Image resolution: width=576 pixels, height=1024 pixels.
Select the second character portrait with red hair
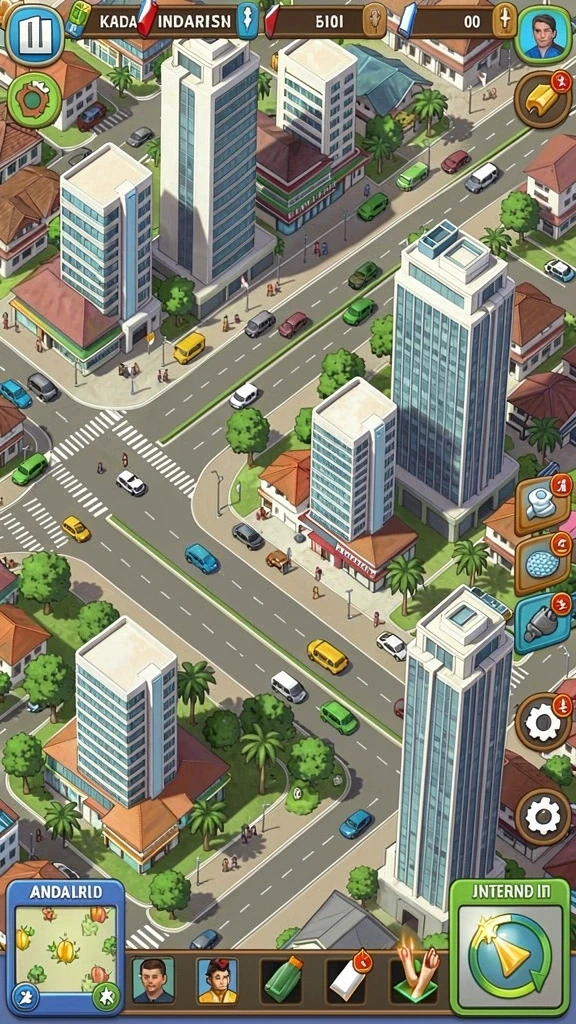217,980
